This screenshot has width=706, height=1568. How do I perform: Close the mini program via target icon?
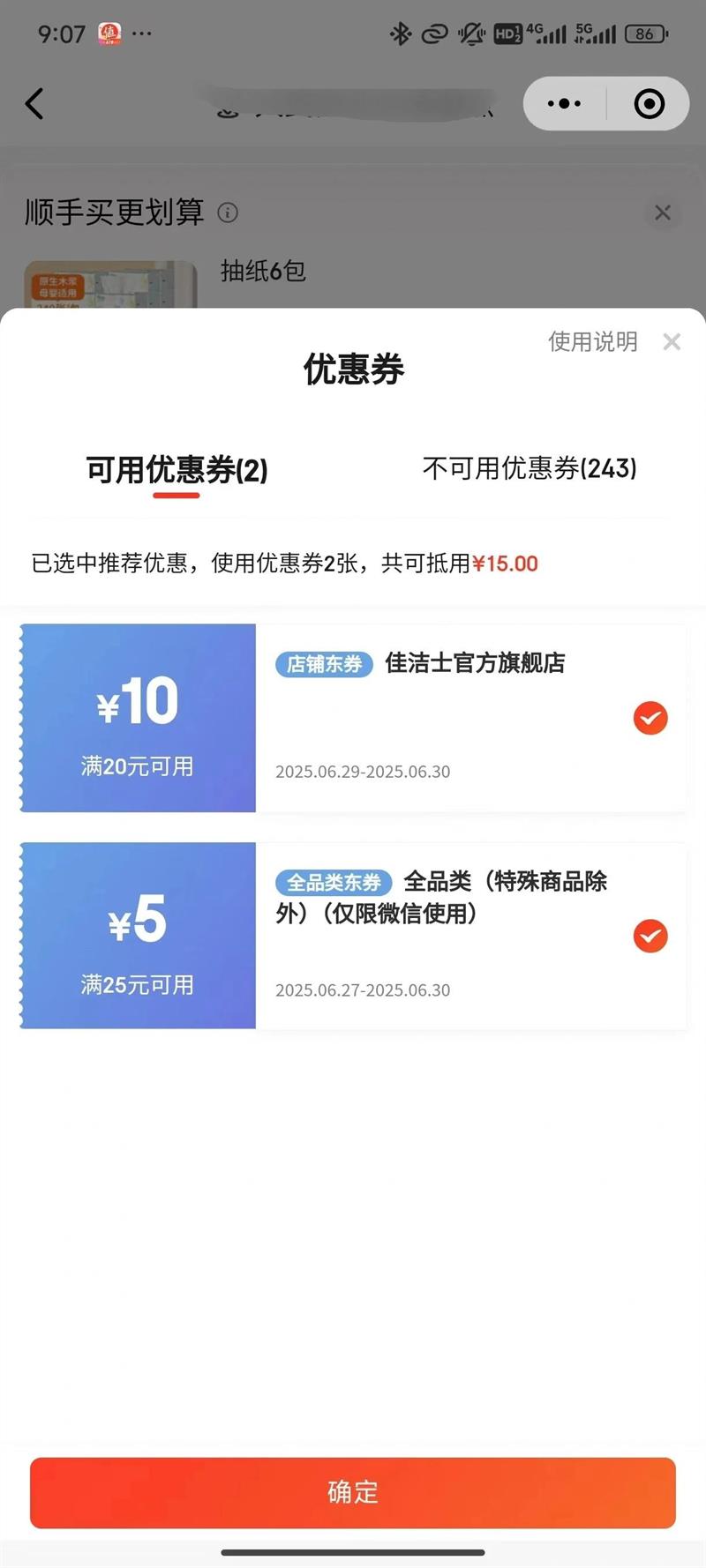(649, 104)
